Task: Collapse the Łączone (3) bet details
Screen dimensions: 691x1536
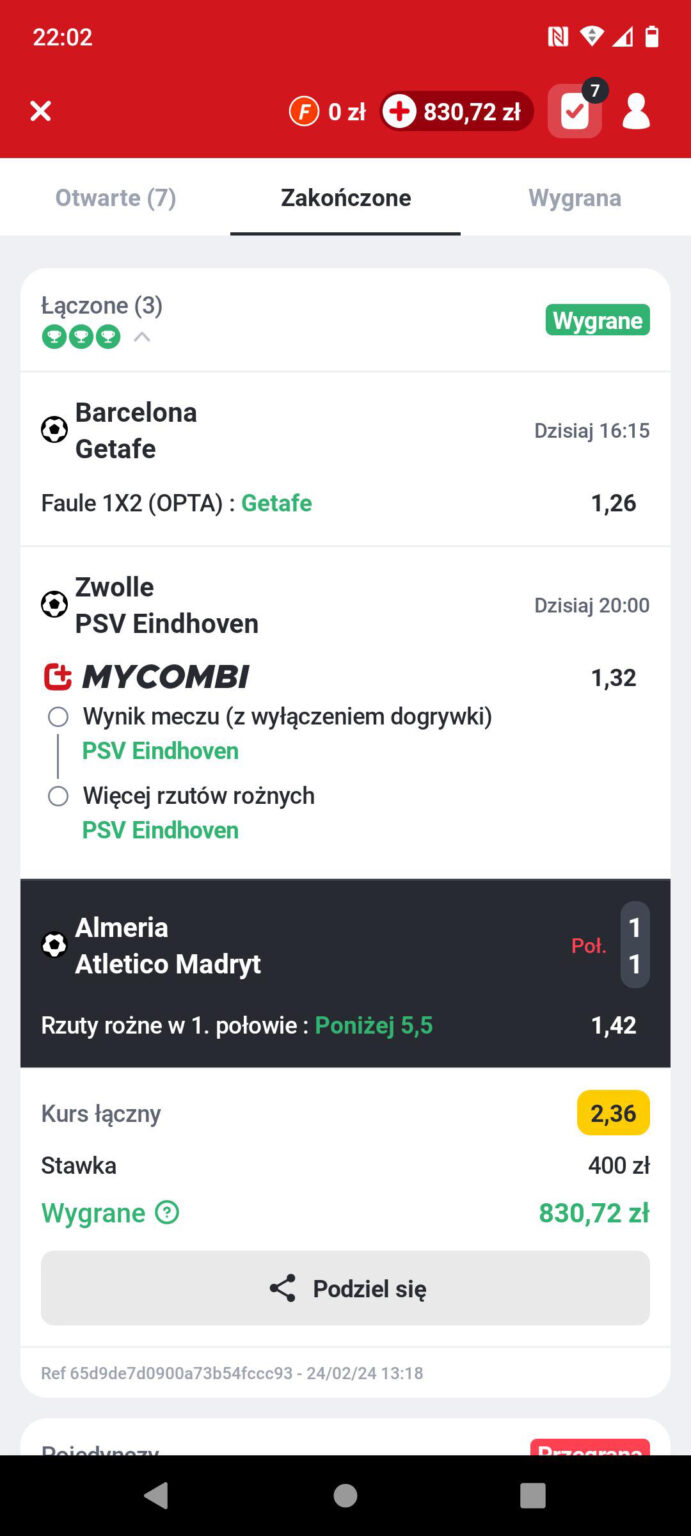Action: (142, 337)
